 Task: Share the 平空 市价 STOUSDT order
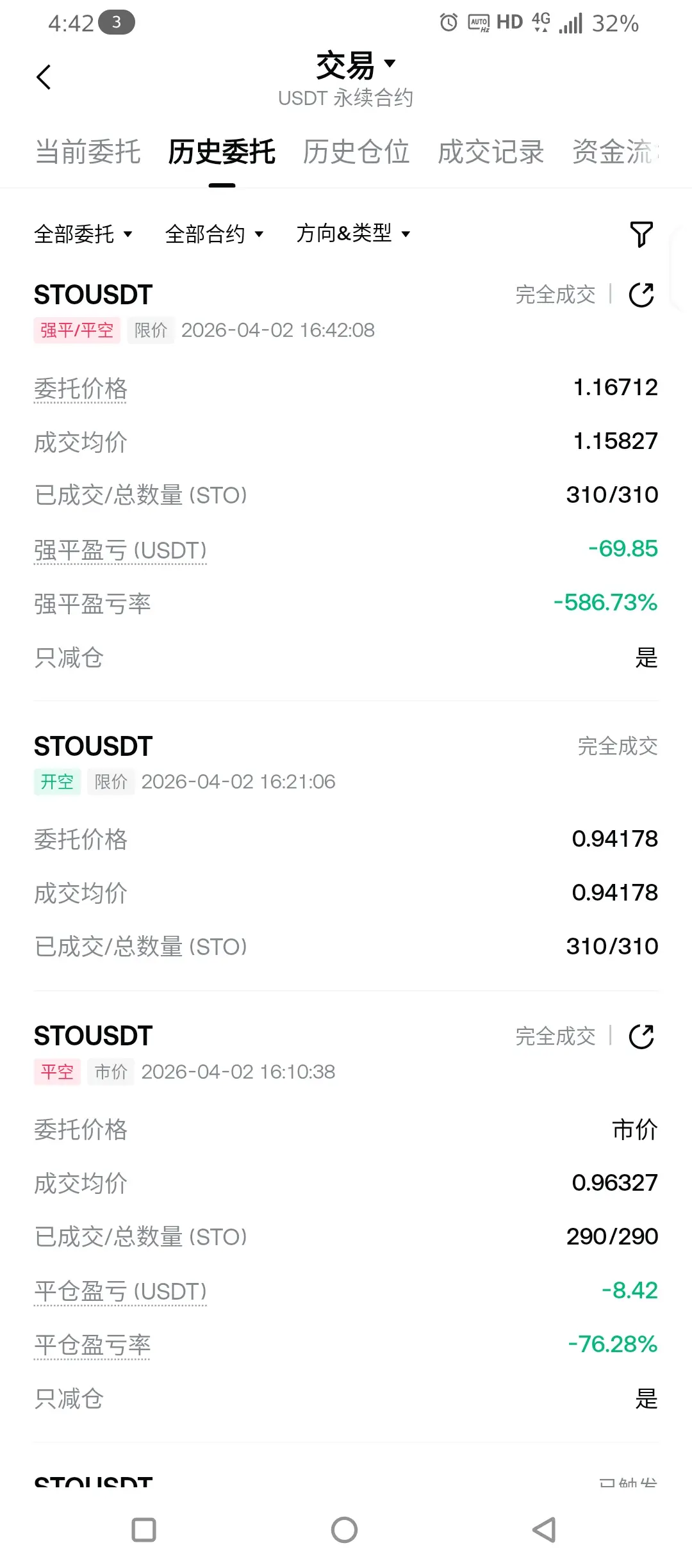click(641, 1036)
